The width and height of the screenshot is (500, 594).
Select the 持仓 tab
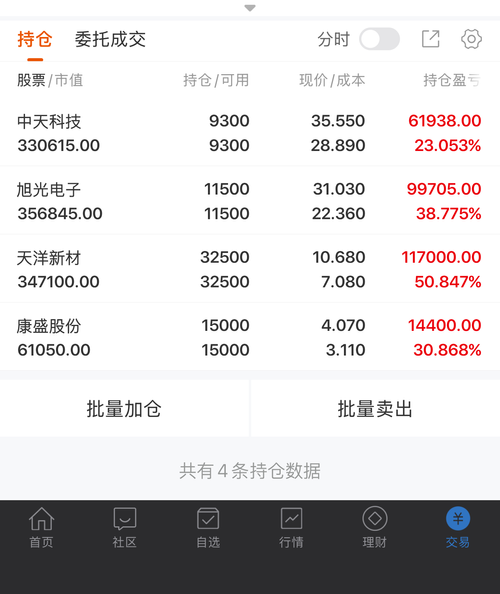[x=35, y=39]
